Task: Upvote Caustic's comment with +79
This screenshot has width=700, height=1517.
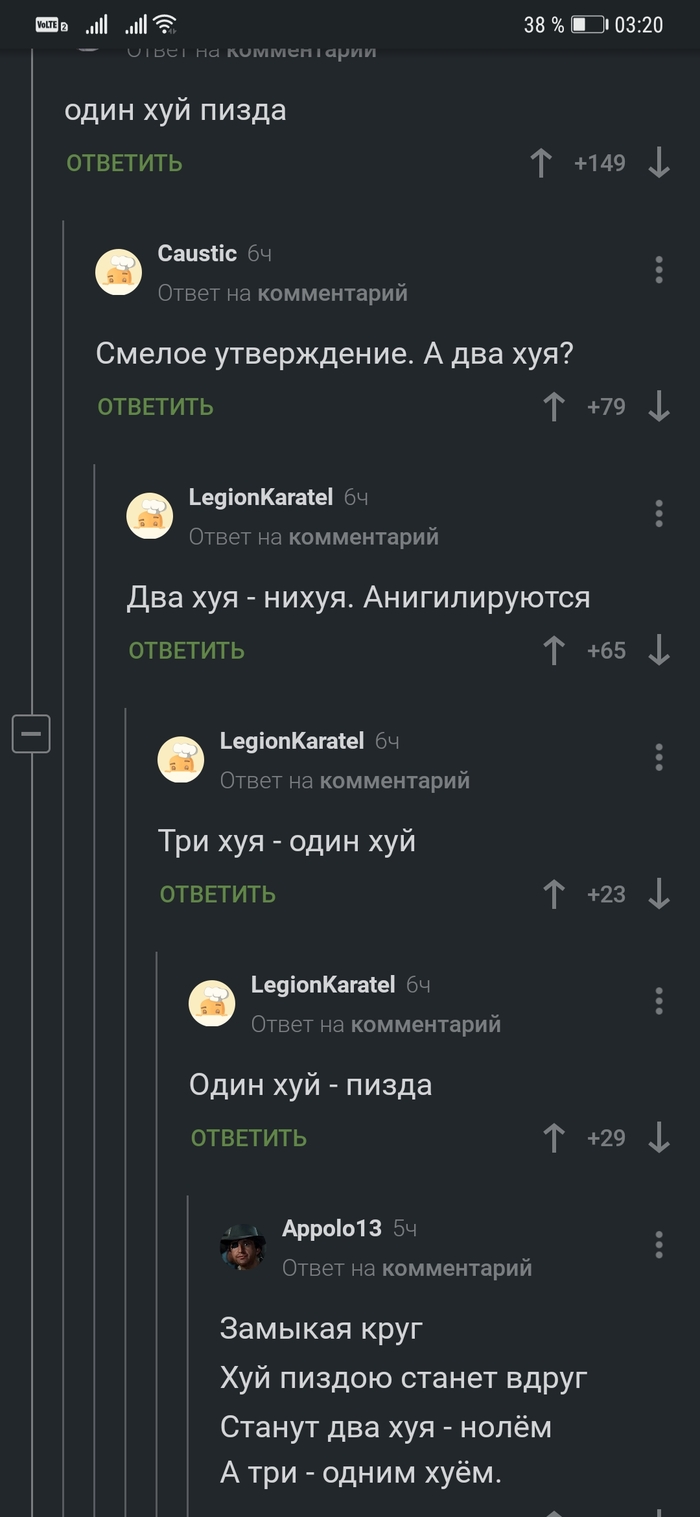Action: click(x=554, y=407)
